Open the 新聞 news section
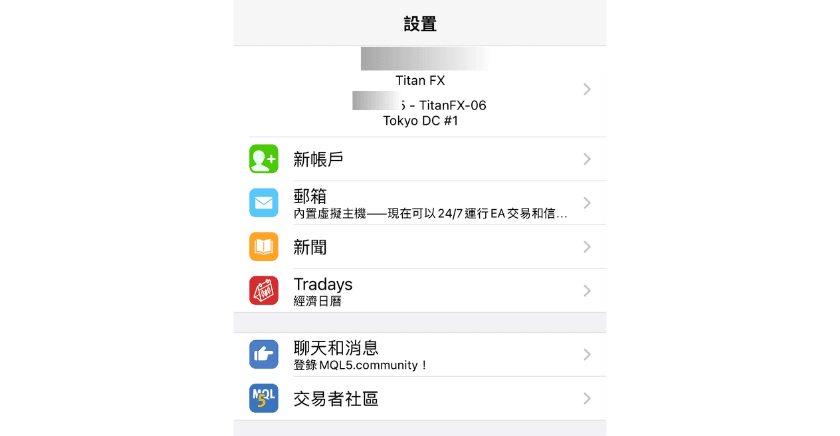840x436 pixels. tap(420, 247)
